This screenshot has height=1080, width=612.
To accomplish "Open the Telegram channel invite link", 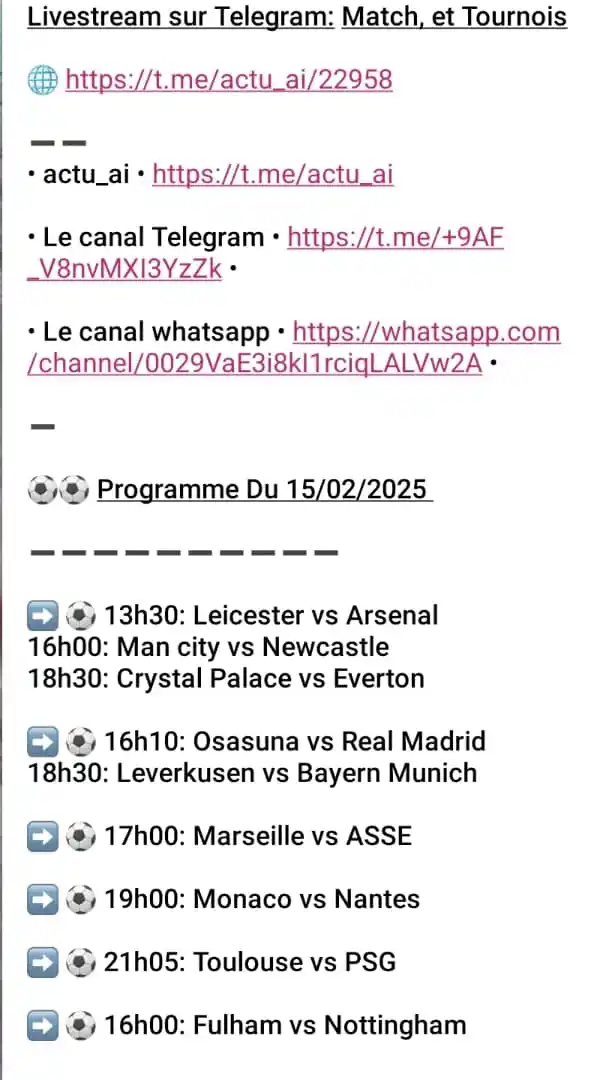I will coord(394,238).
